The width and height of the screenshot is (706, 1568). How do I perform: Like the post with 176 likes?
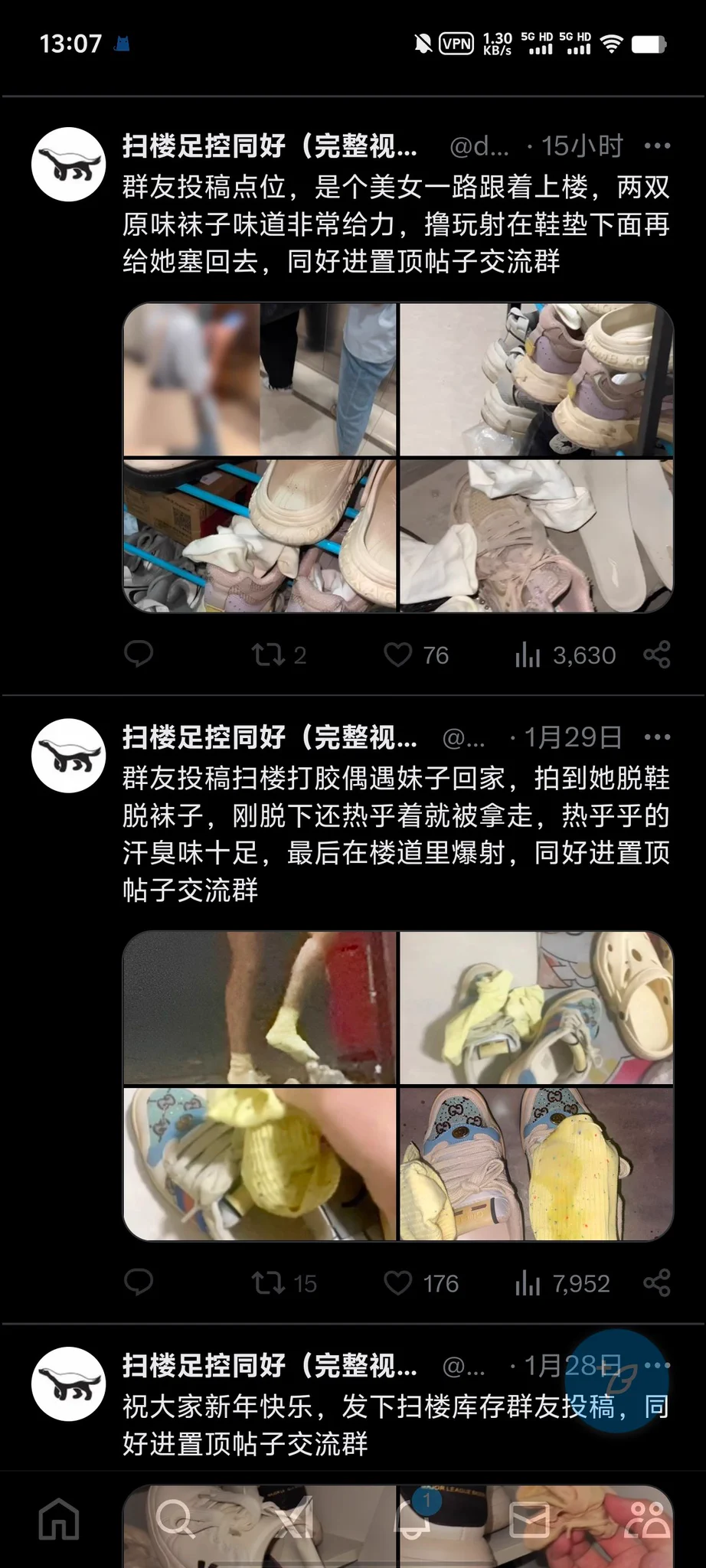(398, 1282)
